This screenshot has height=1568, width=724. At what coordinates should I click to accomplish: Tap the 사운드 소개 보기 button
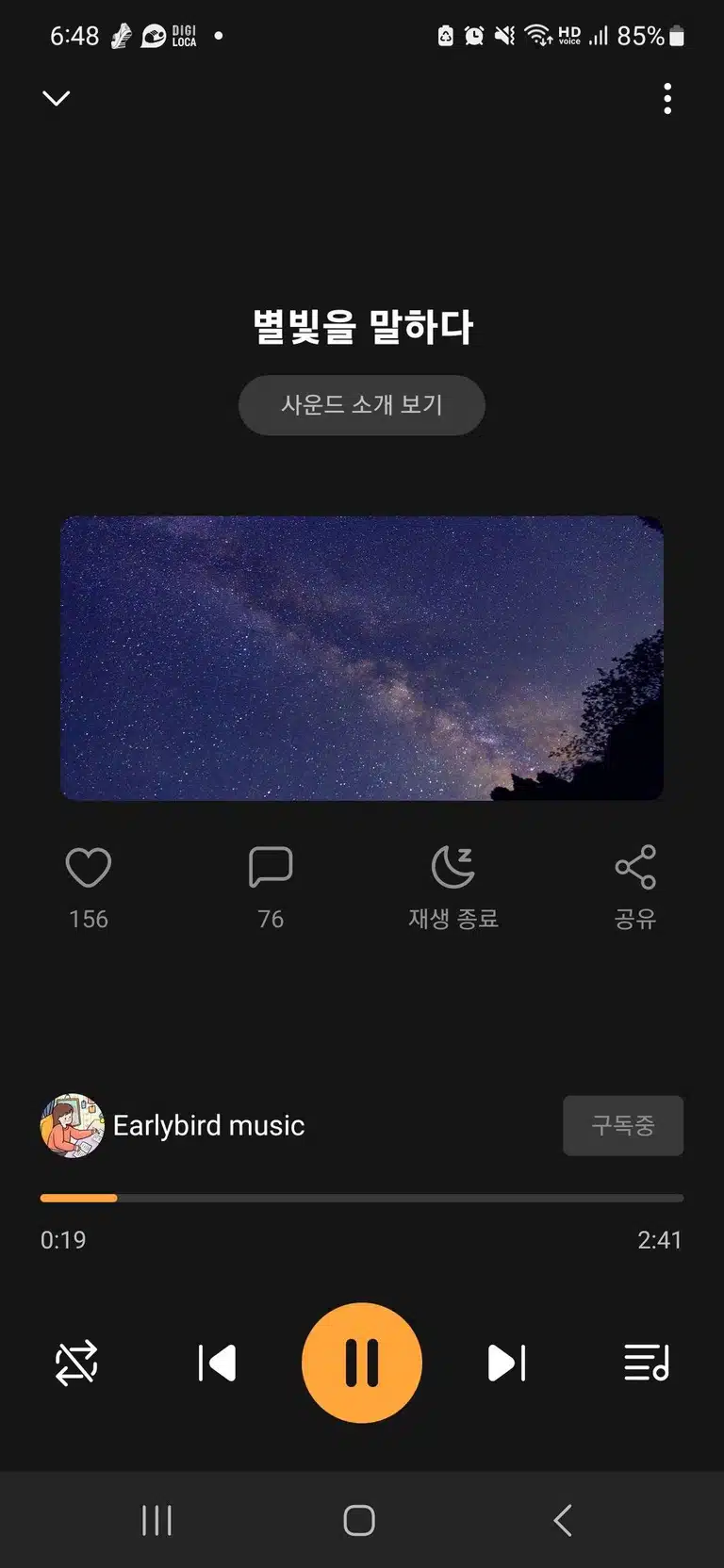pos(362,405)
